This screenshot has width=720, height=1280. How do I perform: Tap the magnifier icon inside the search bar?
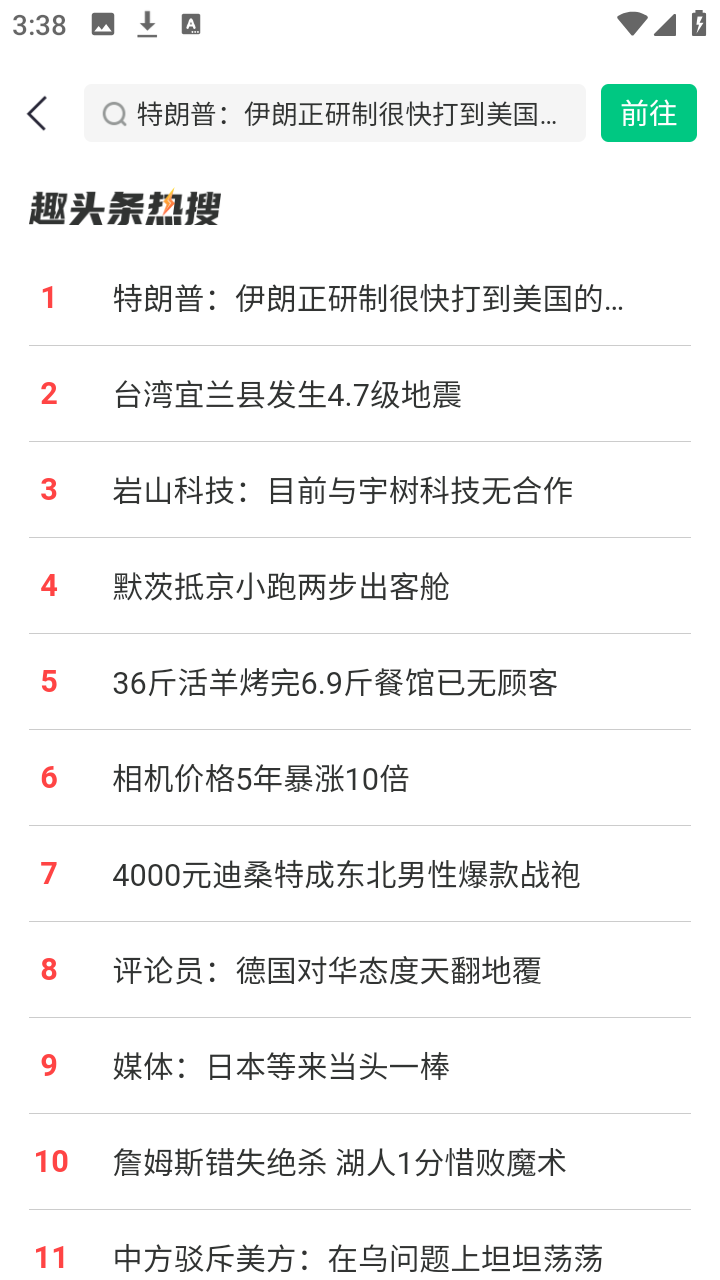(x=112, y=113)
